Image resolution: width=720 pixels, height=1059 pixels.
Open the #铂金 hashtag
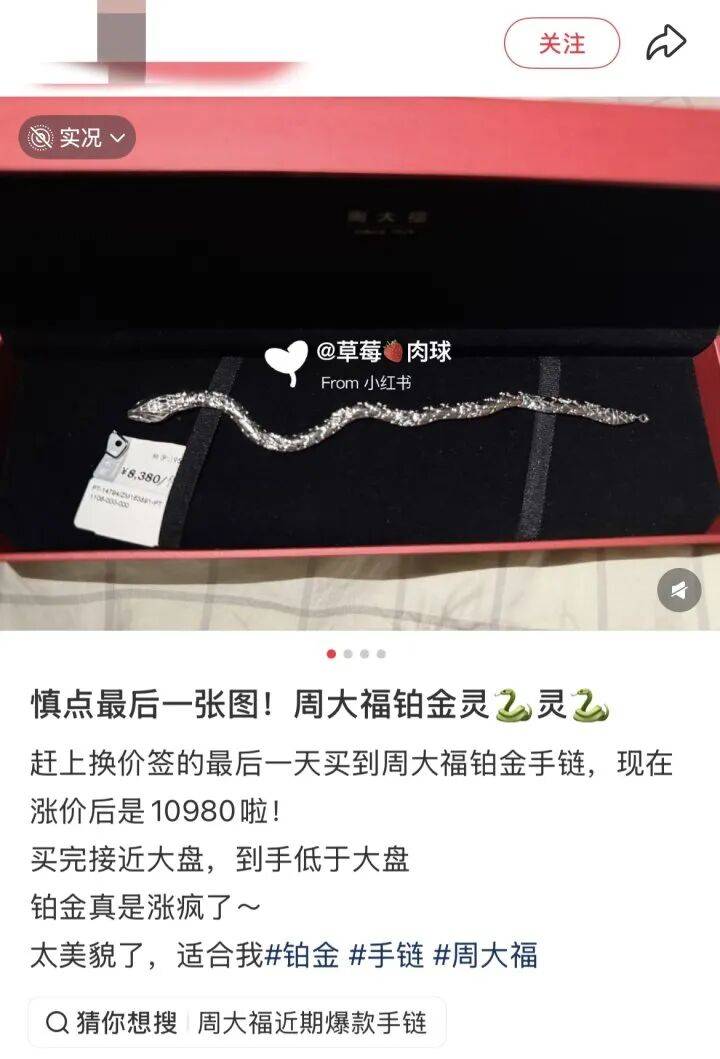pyautogui.click(x=301, y=955)
